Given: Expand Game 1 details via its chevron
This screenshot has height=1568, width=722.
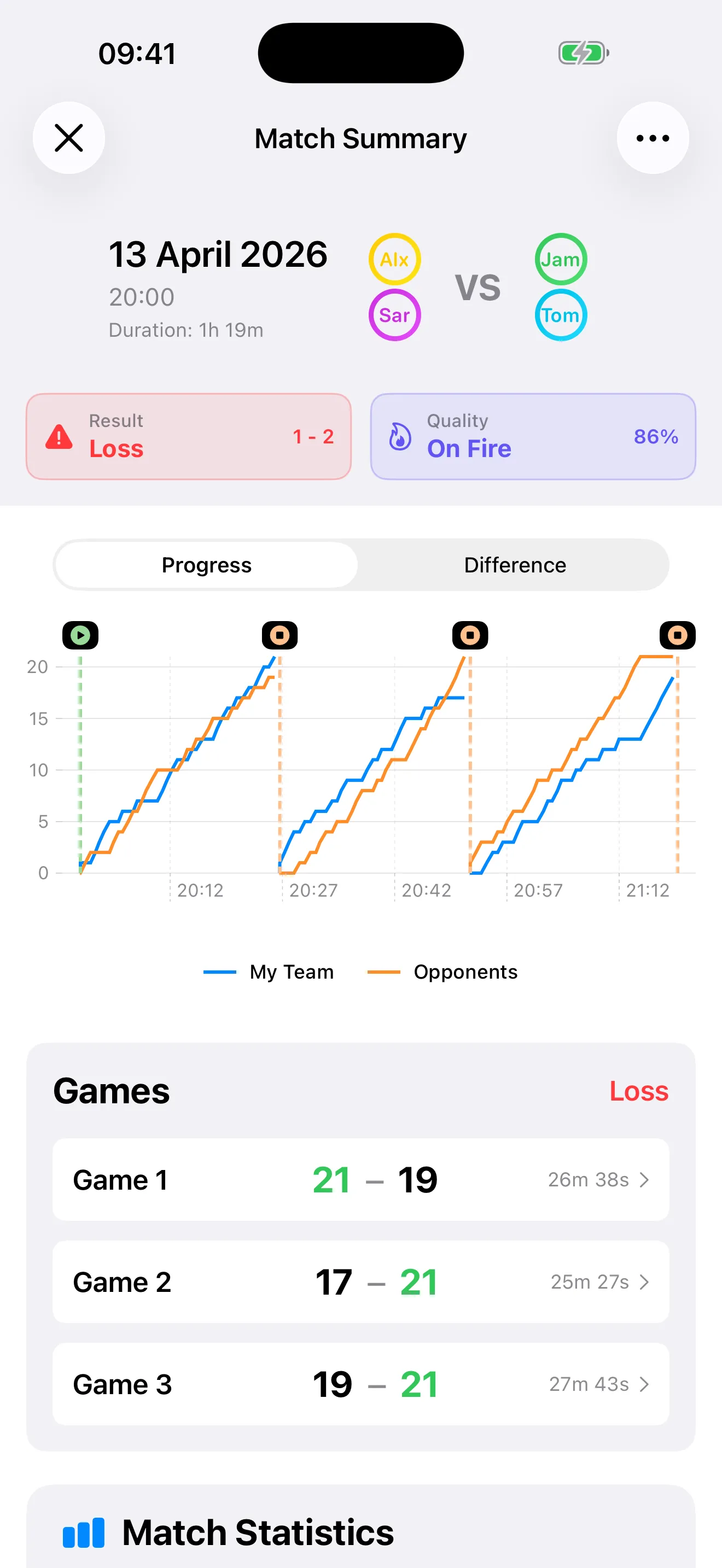Looking at the screenshot, I should tap(645, 1179).
